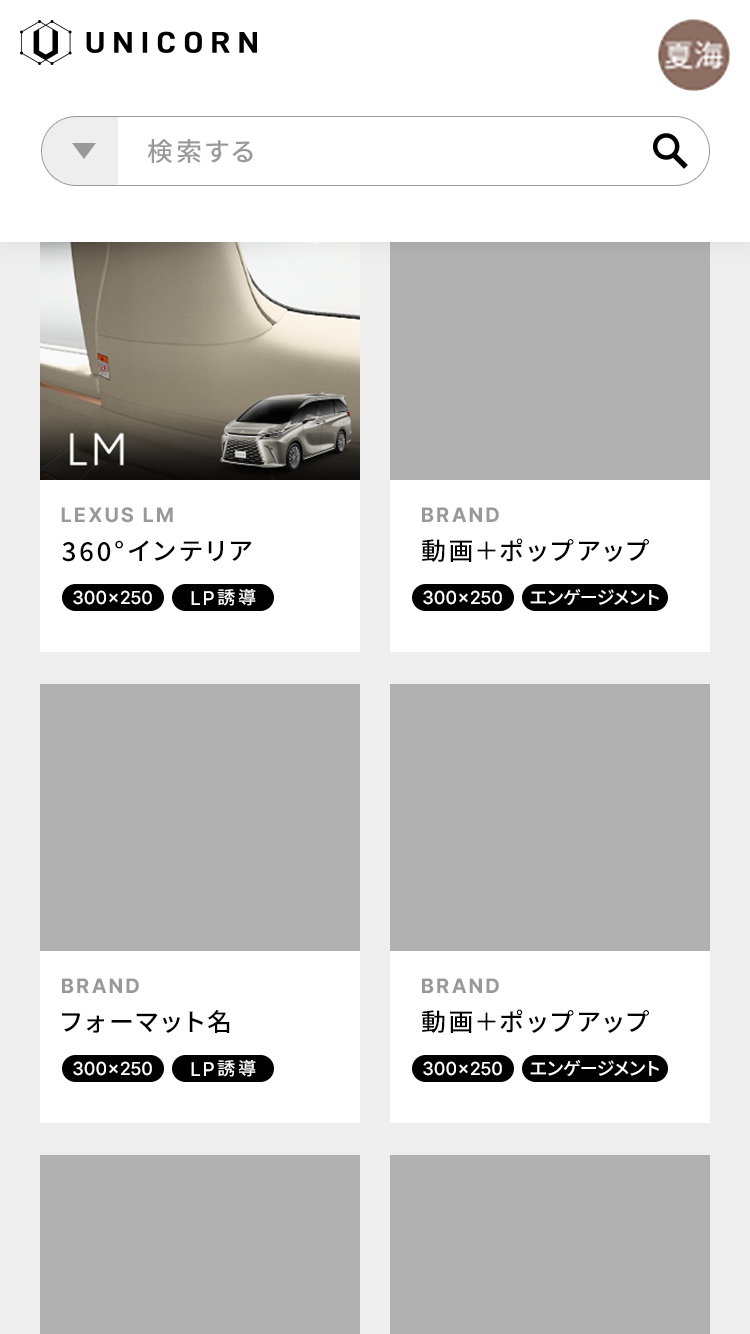
Task: Tap the magnifying glass search icon
Action: click(x=669, y=151)
